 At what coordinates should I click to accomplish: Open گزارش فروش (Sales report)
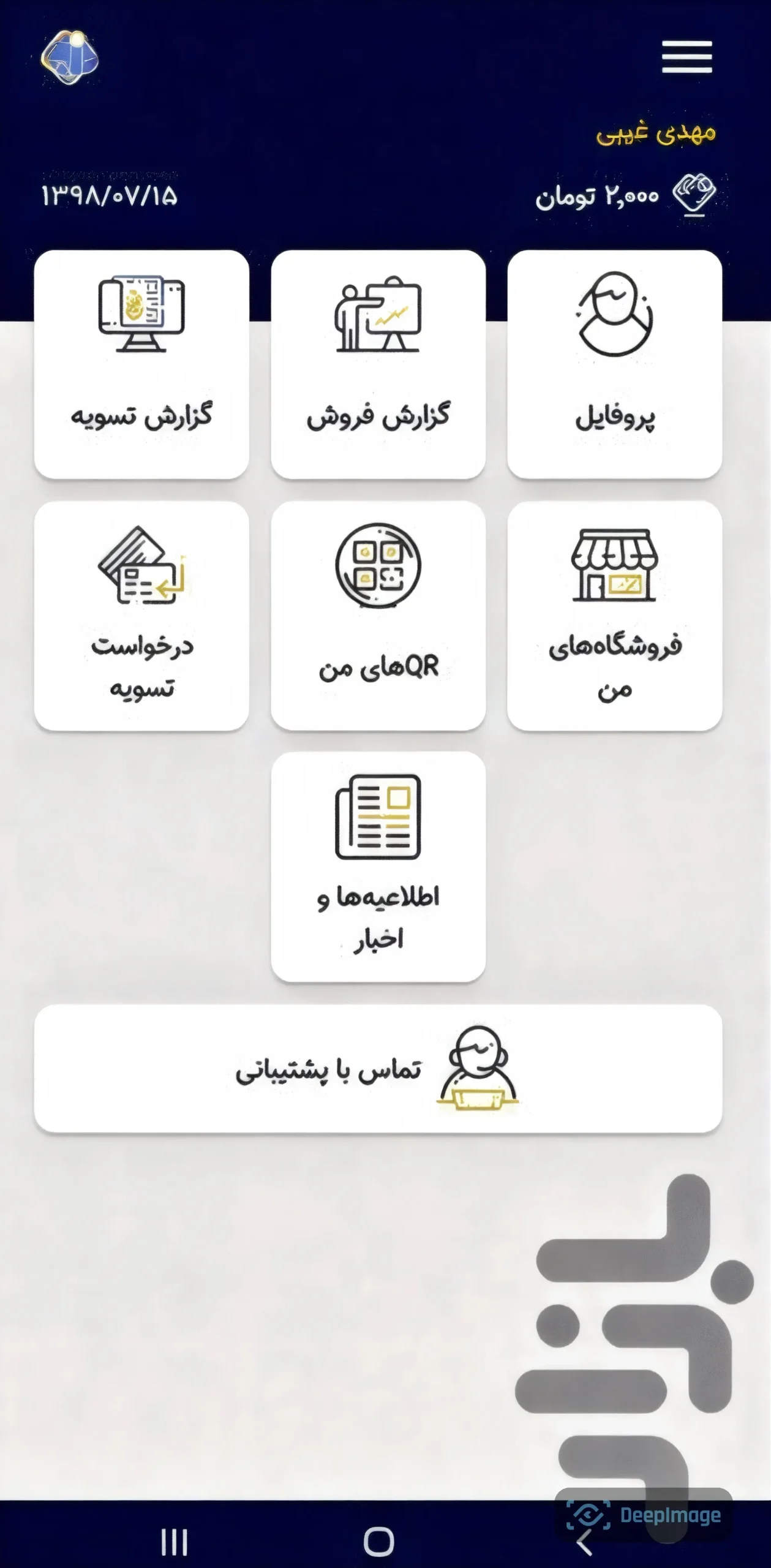coord(378,364)
